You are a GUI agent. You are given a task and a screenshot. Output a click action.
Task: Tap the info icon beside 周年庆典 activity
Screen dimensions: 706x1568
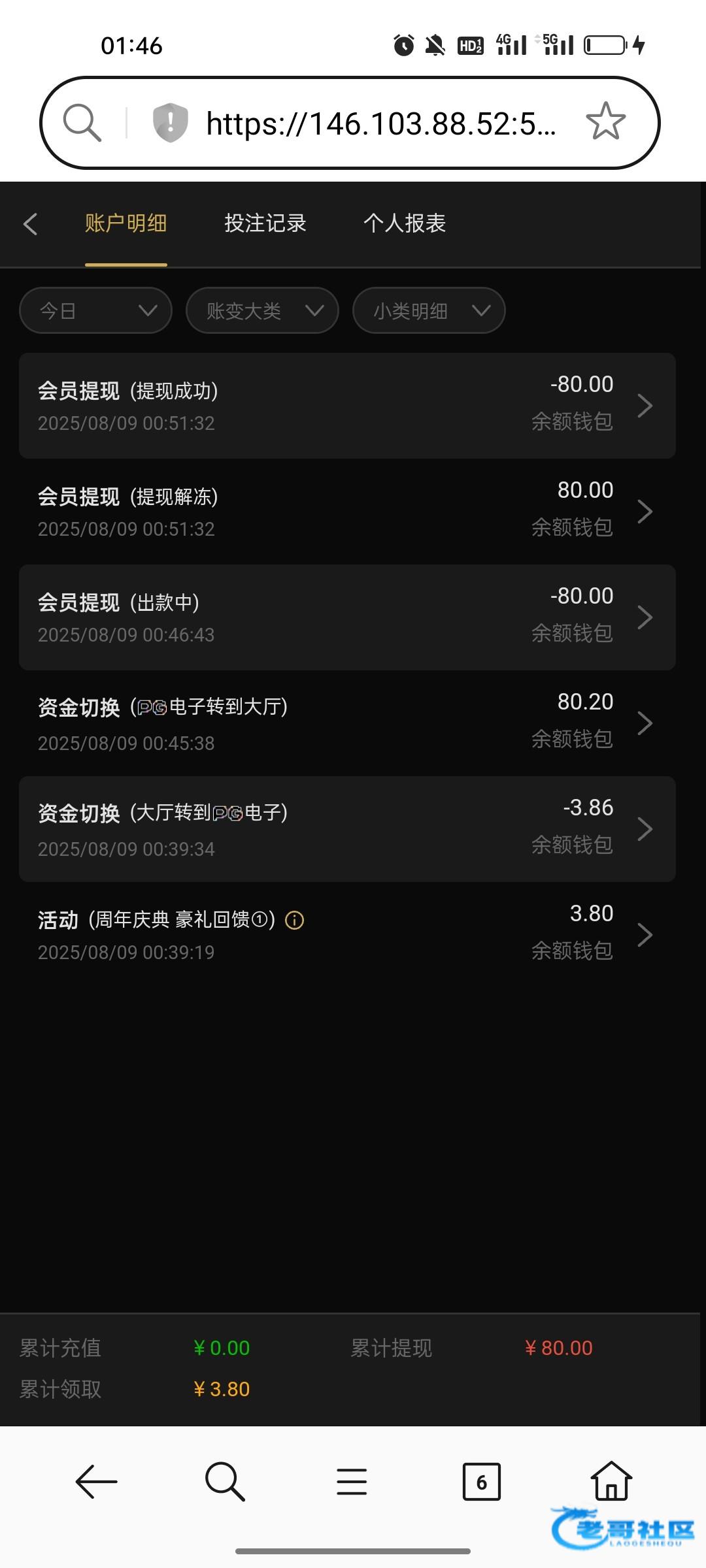(x=295, y=921)
